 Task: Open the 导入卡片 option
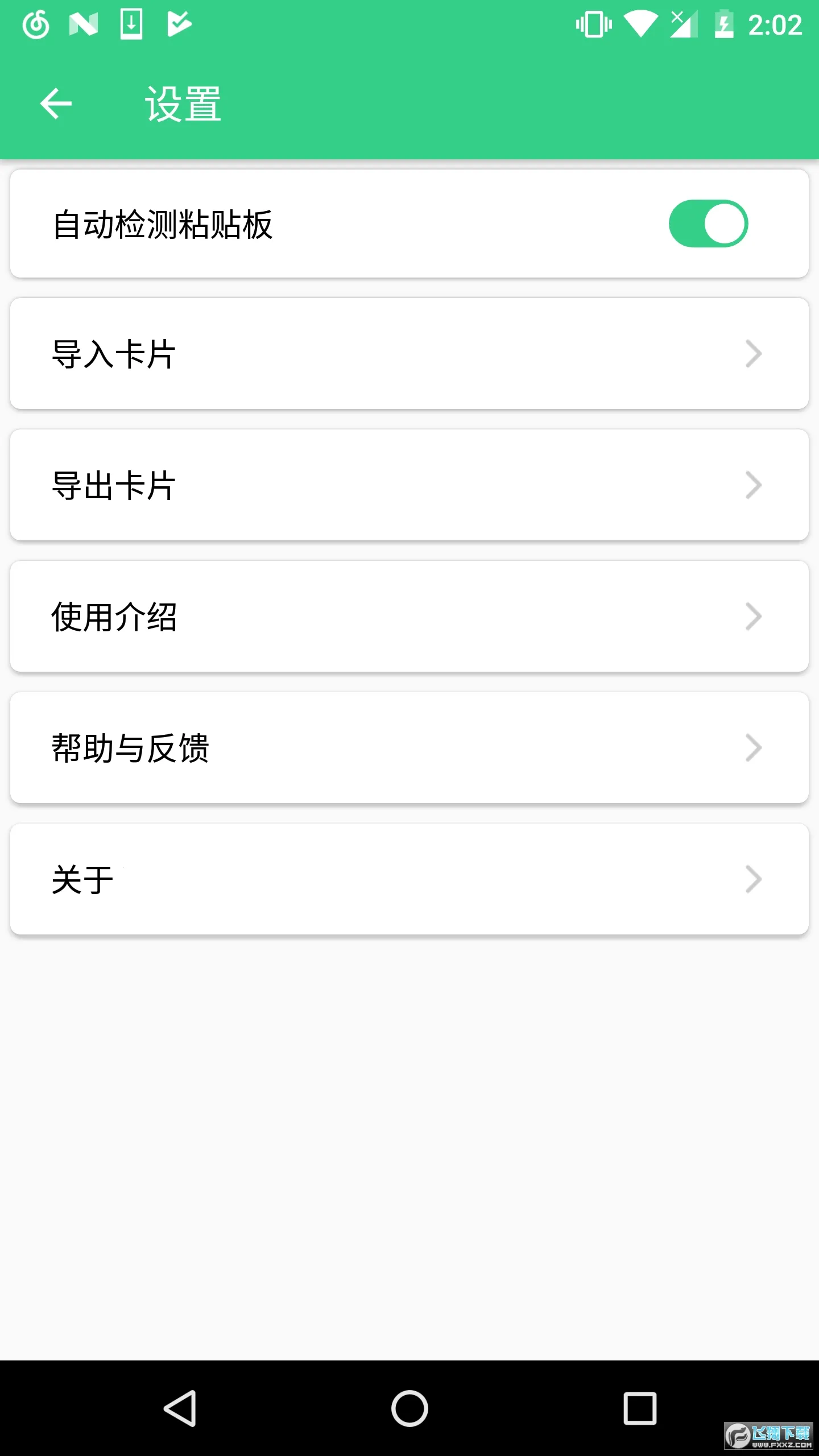(409, 354)
